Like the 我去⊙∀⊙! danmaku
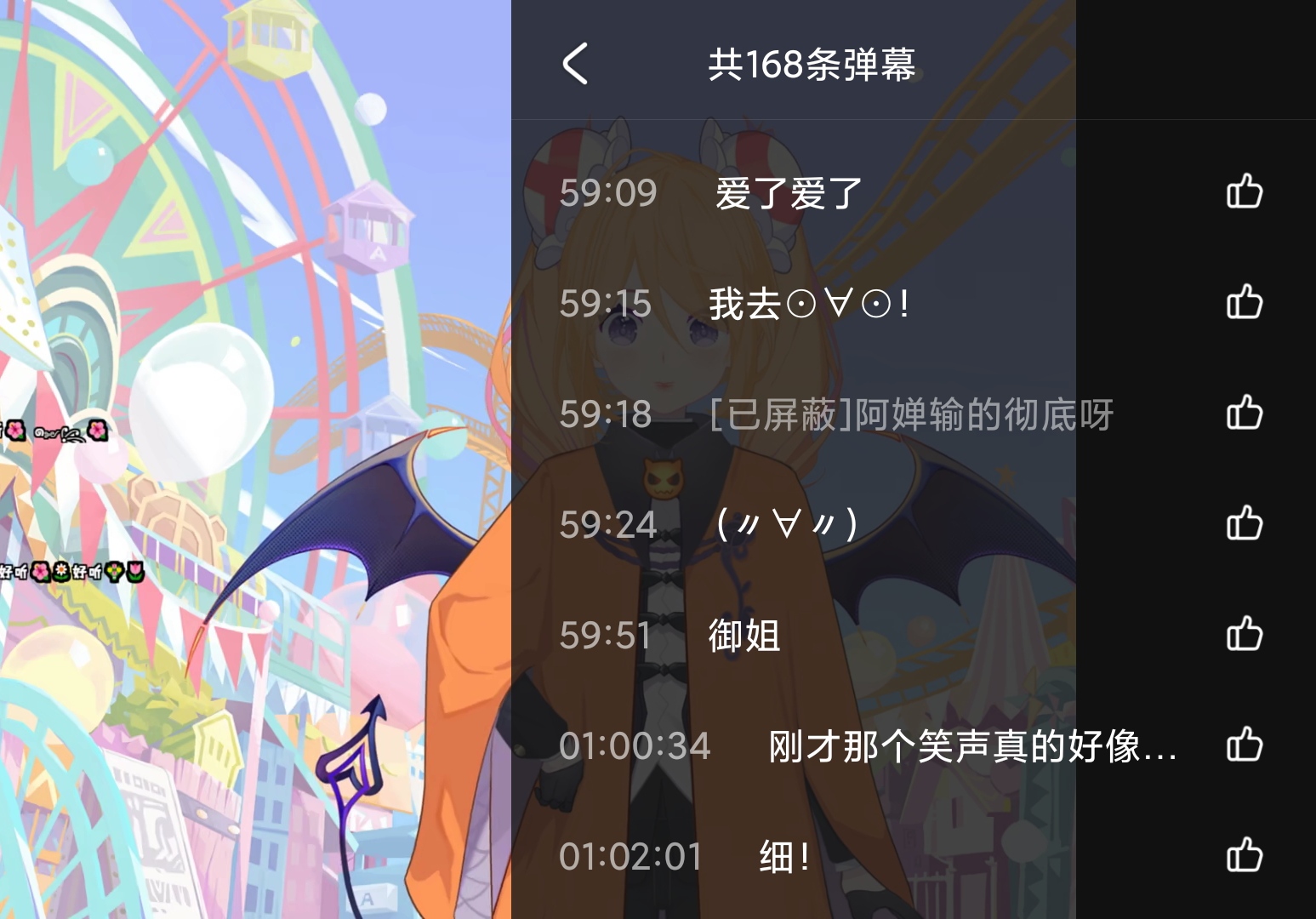The image size is (1316, 919). (1244, 302)
